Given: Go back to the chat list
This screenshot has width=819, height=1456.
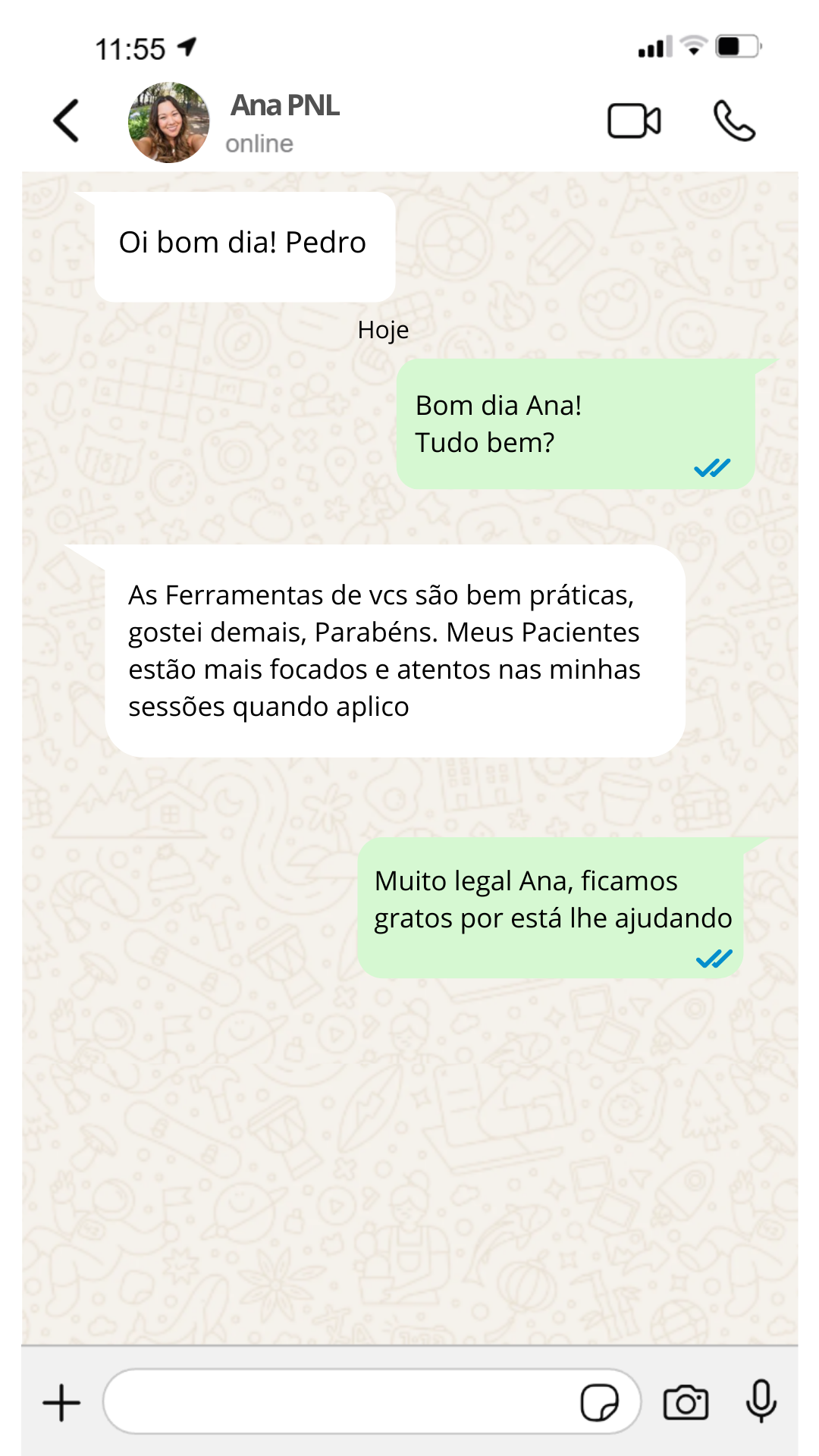Looking at the screenshot, I should tap(67, 121).
